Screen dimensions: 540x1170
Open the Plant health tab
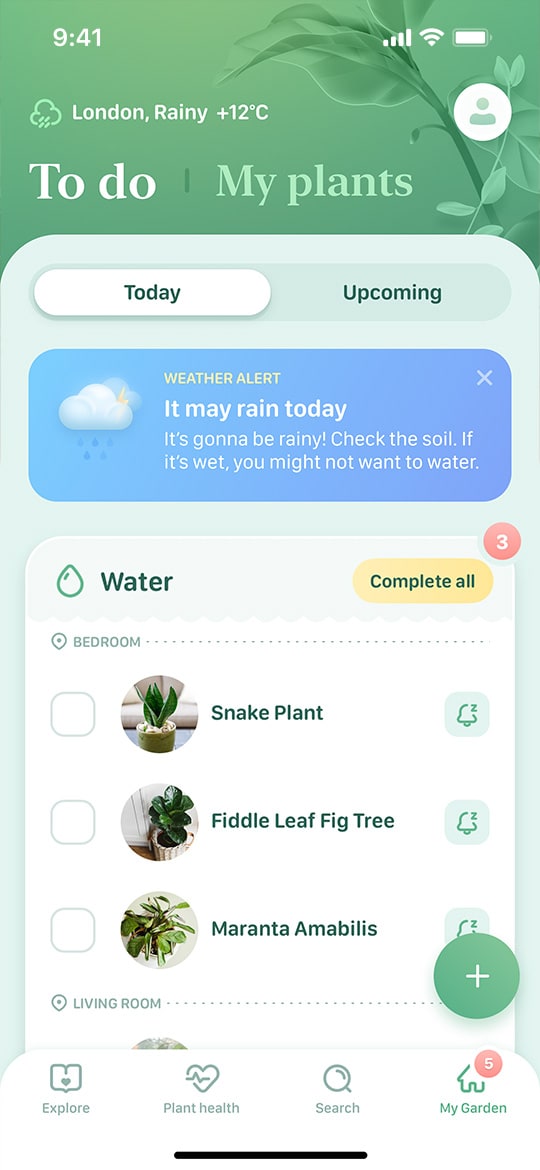tap(201, 1089)
